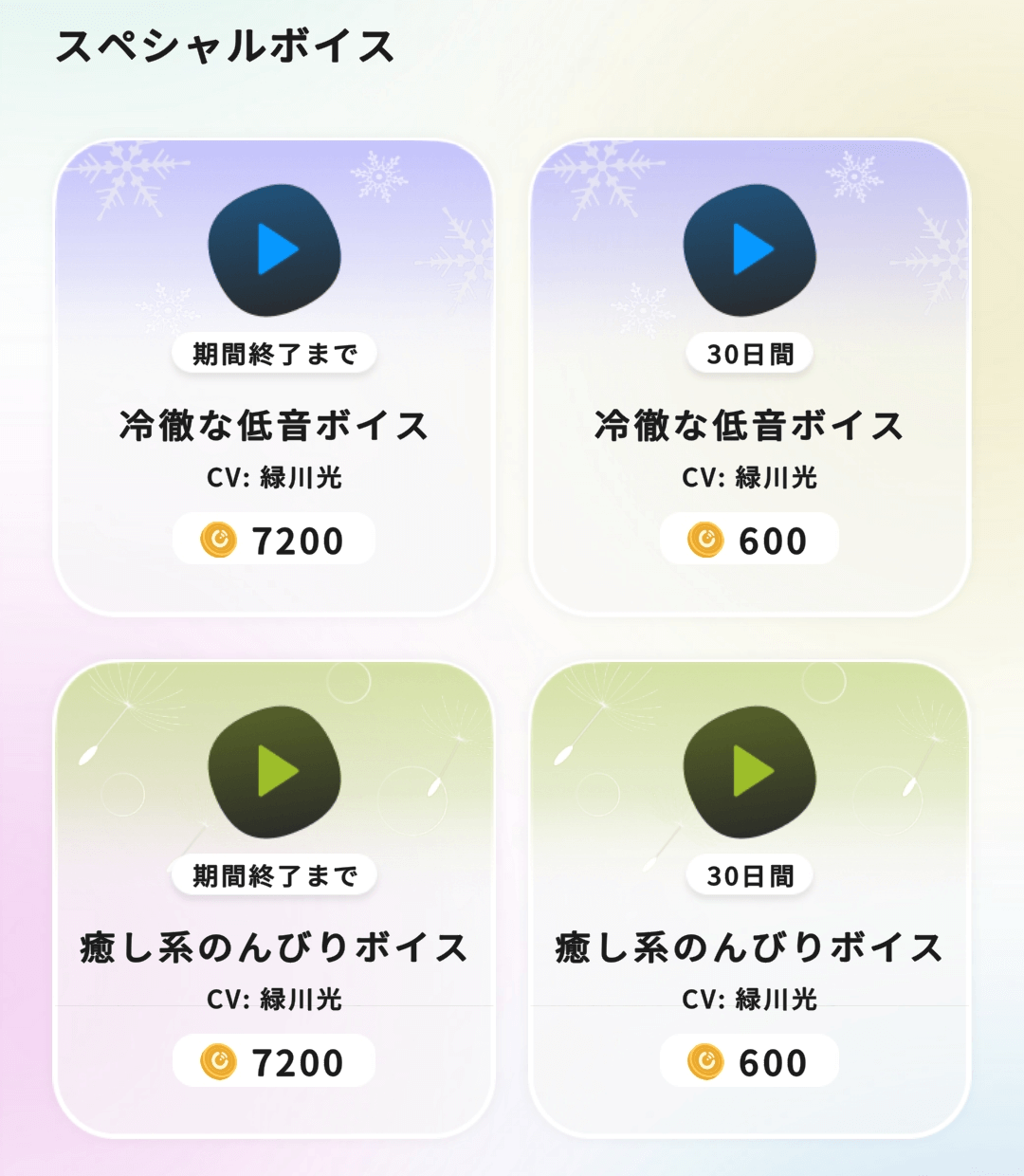Play the 期間終了まで 癒し系のんびりボイス sample

(x=274, y=771)
